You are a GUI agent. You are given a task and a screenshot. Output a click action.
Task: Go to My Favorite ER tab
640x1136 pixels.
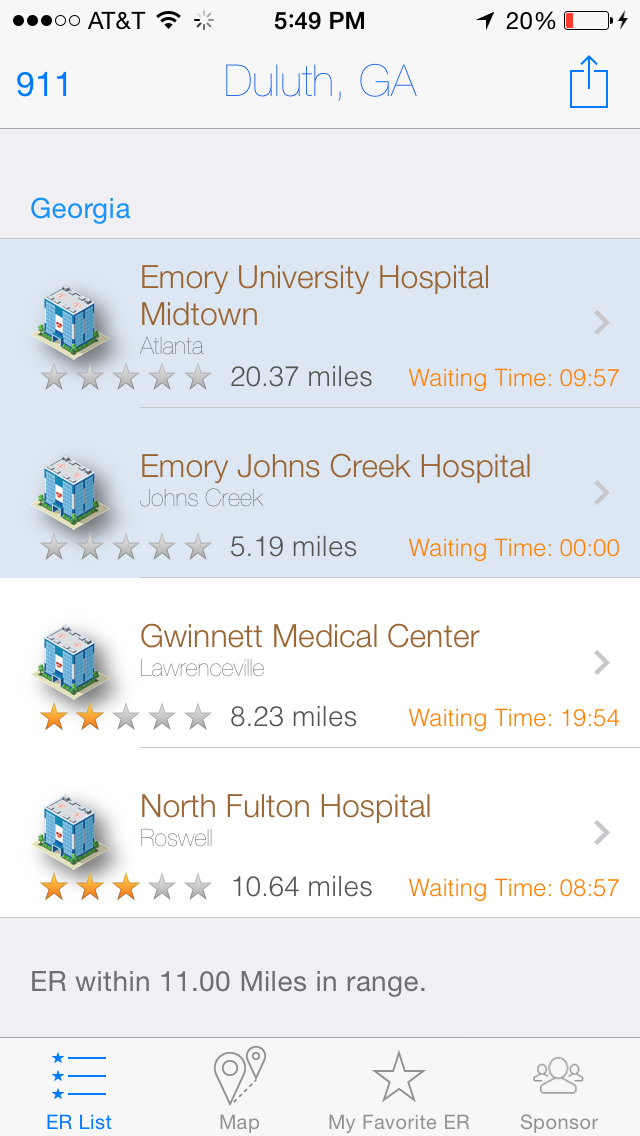click(x=398, y=1088)
